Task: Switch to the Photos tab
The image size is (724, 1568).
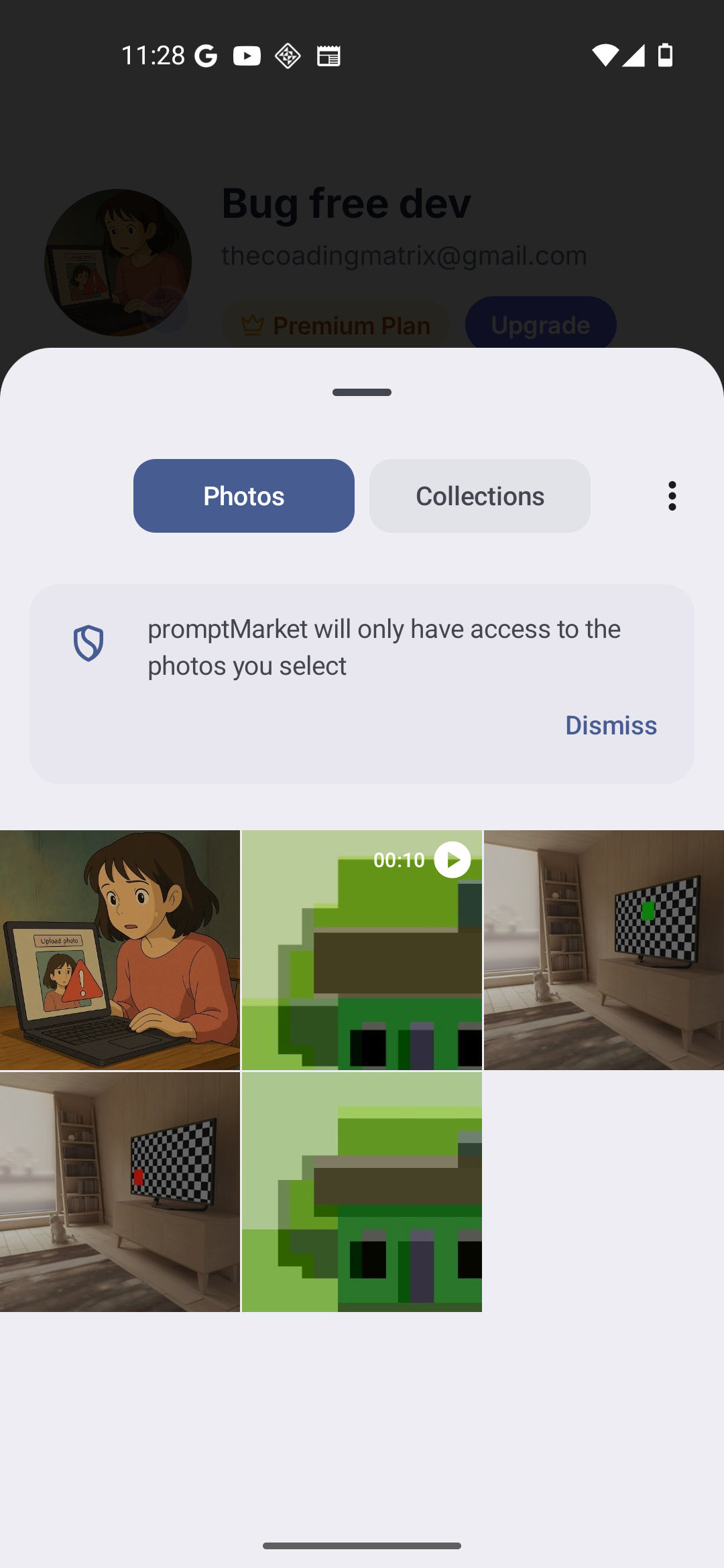Action: tap(243, 496)
